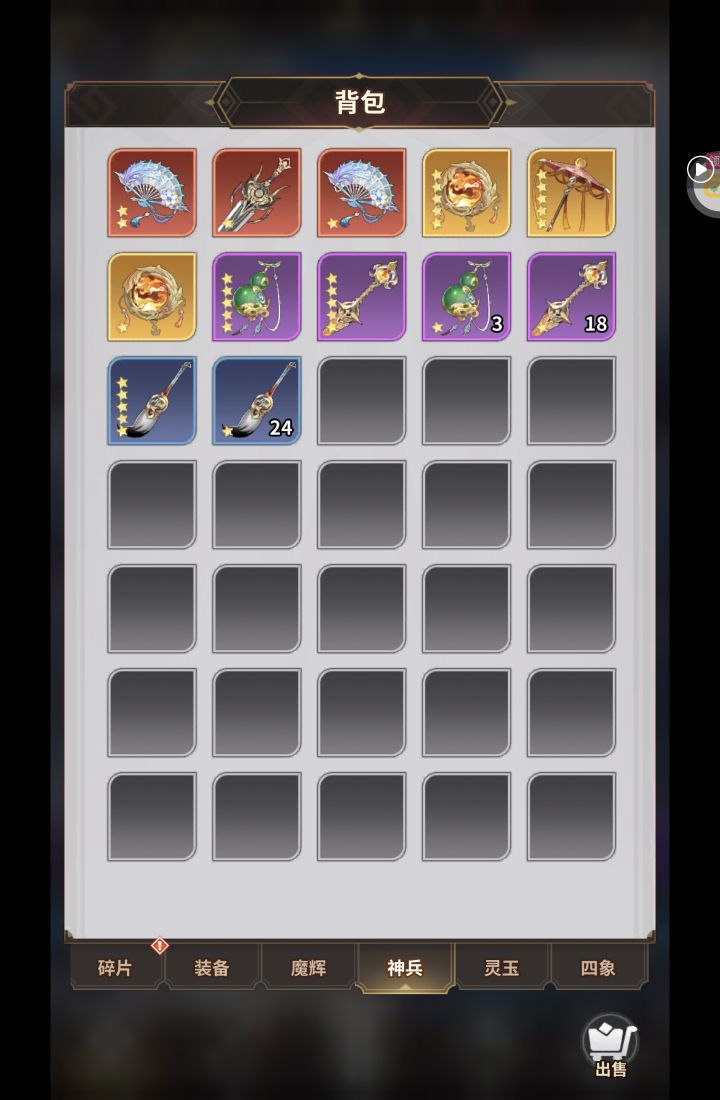The width and height of the screenshot is (720, 1100).
Task: Tap the 出售 sell button
Action: 610,1049
